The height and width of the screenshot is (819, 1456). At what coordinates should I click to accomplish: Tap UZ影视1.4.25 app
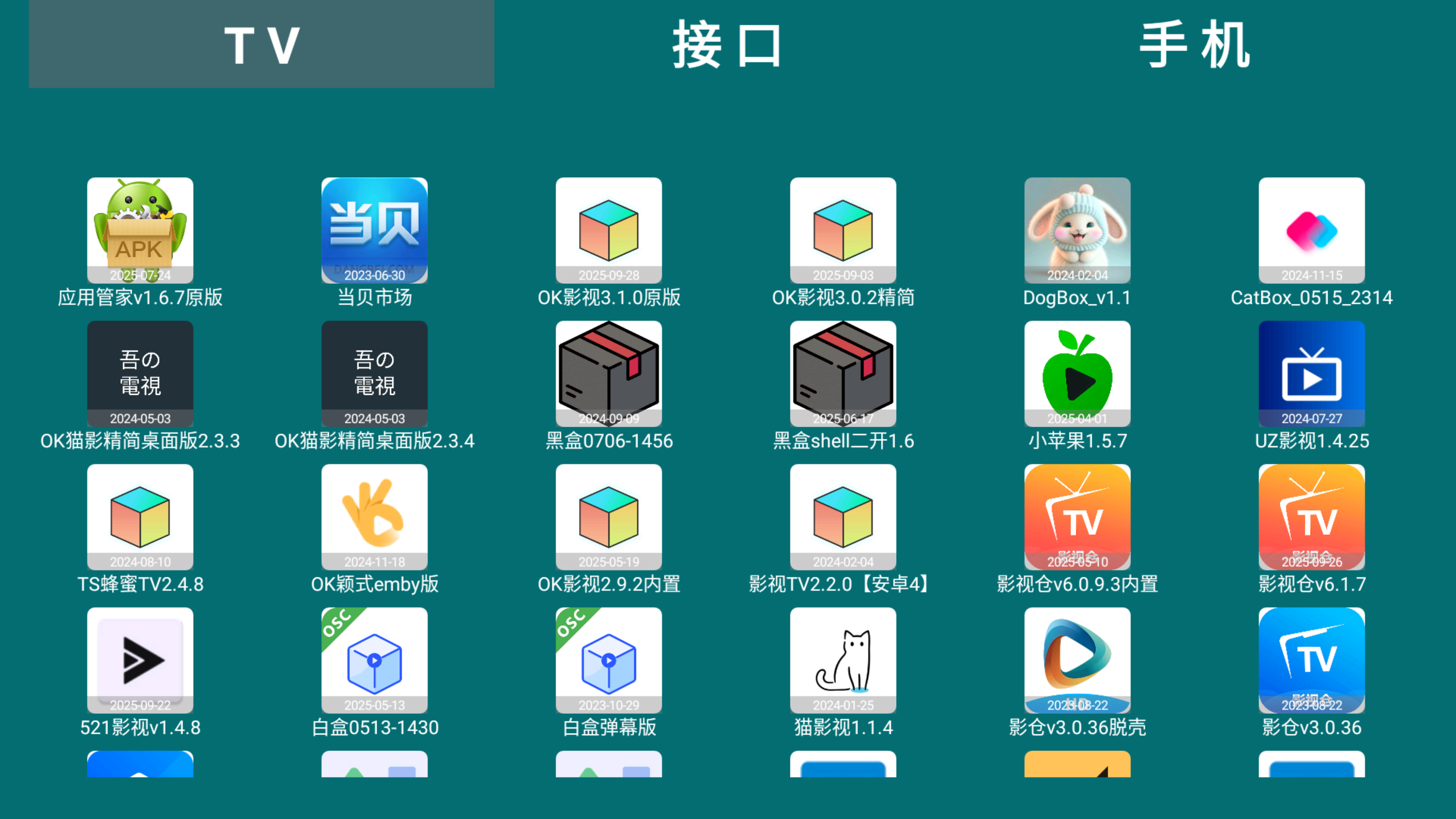coord(1311,374)
